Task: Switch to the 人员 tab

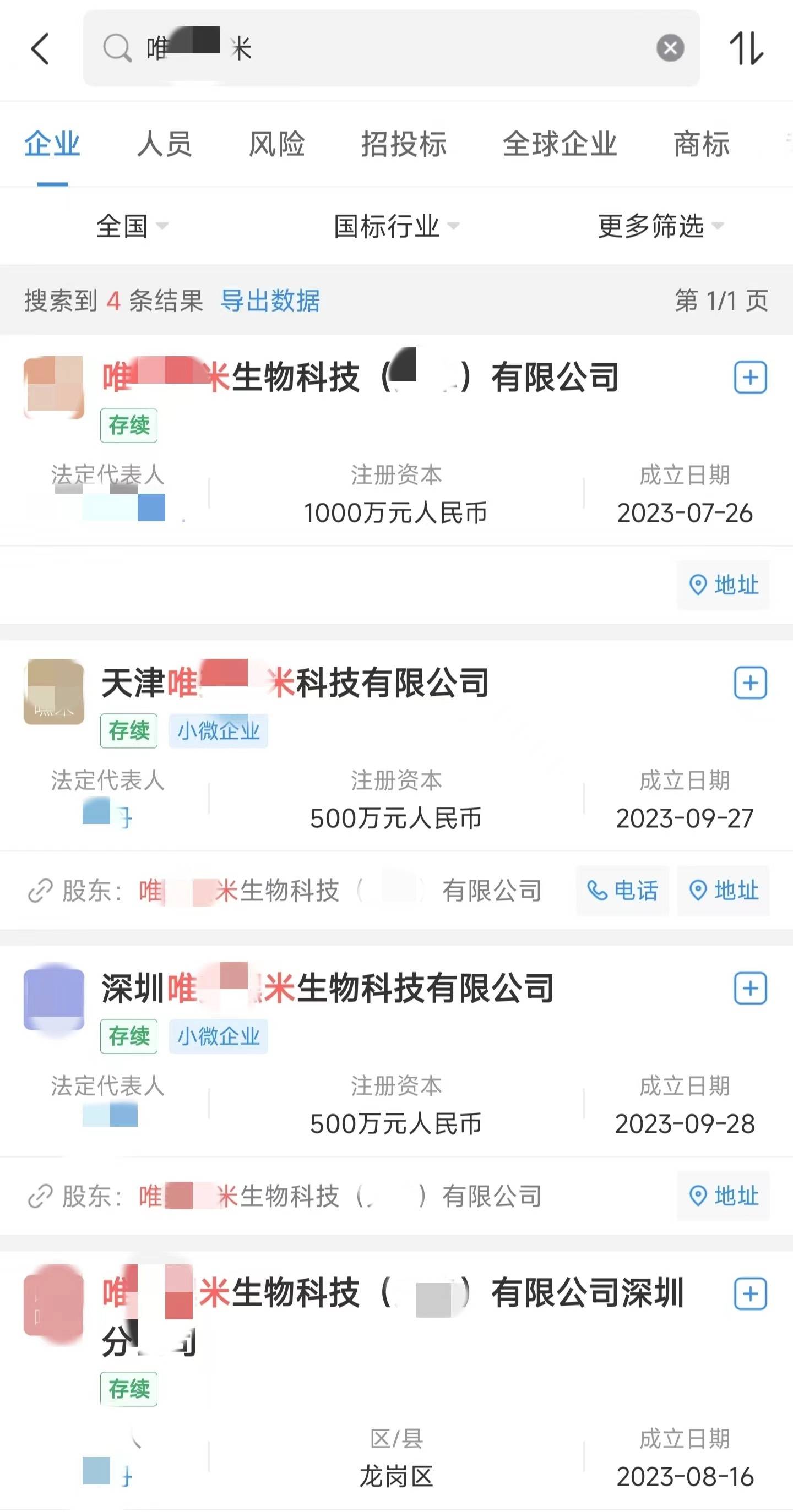Action: click(x=165, y=144)
